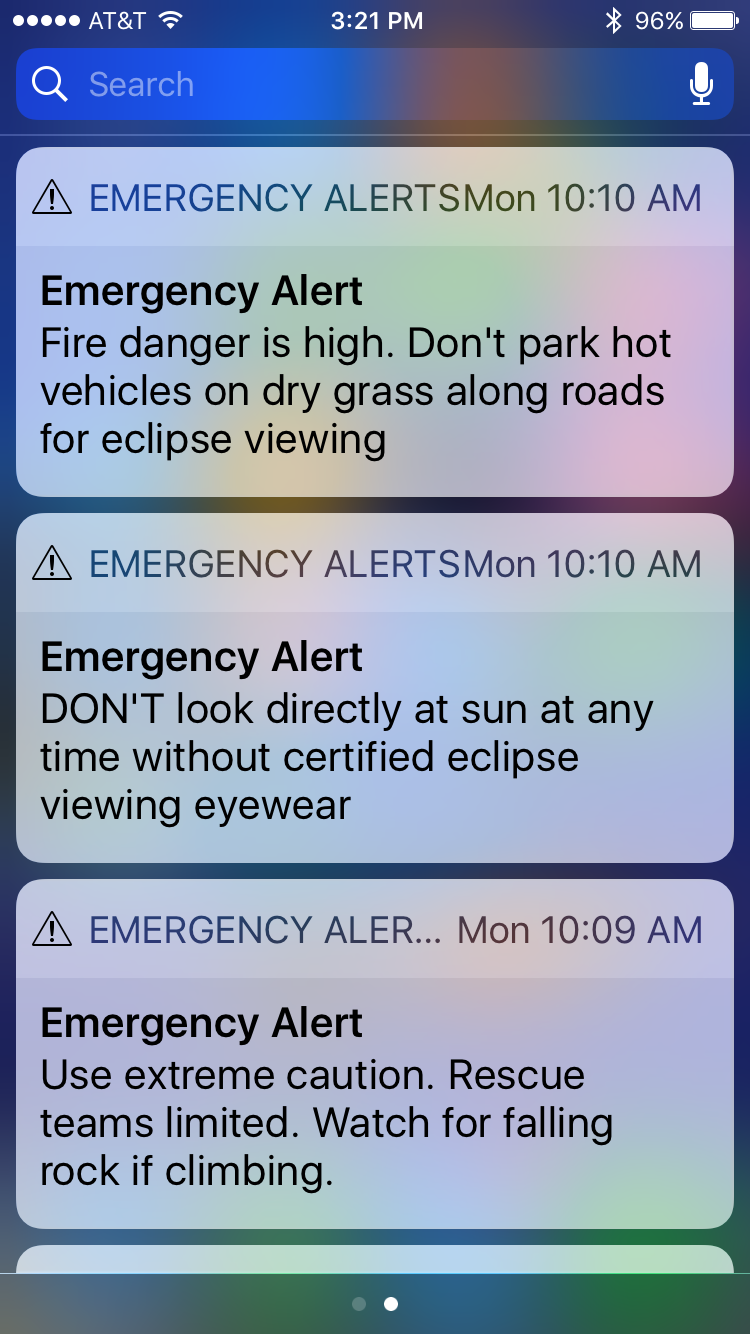The width and height of the screenshot is (750, 1334).
Task: Start voice dictation with microphone icon
Action: [x=702, y=85]
